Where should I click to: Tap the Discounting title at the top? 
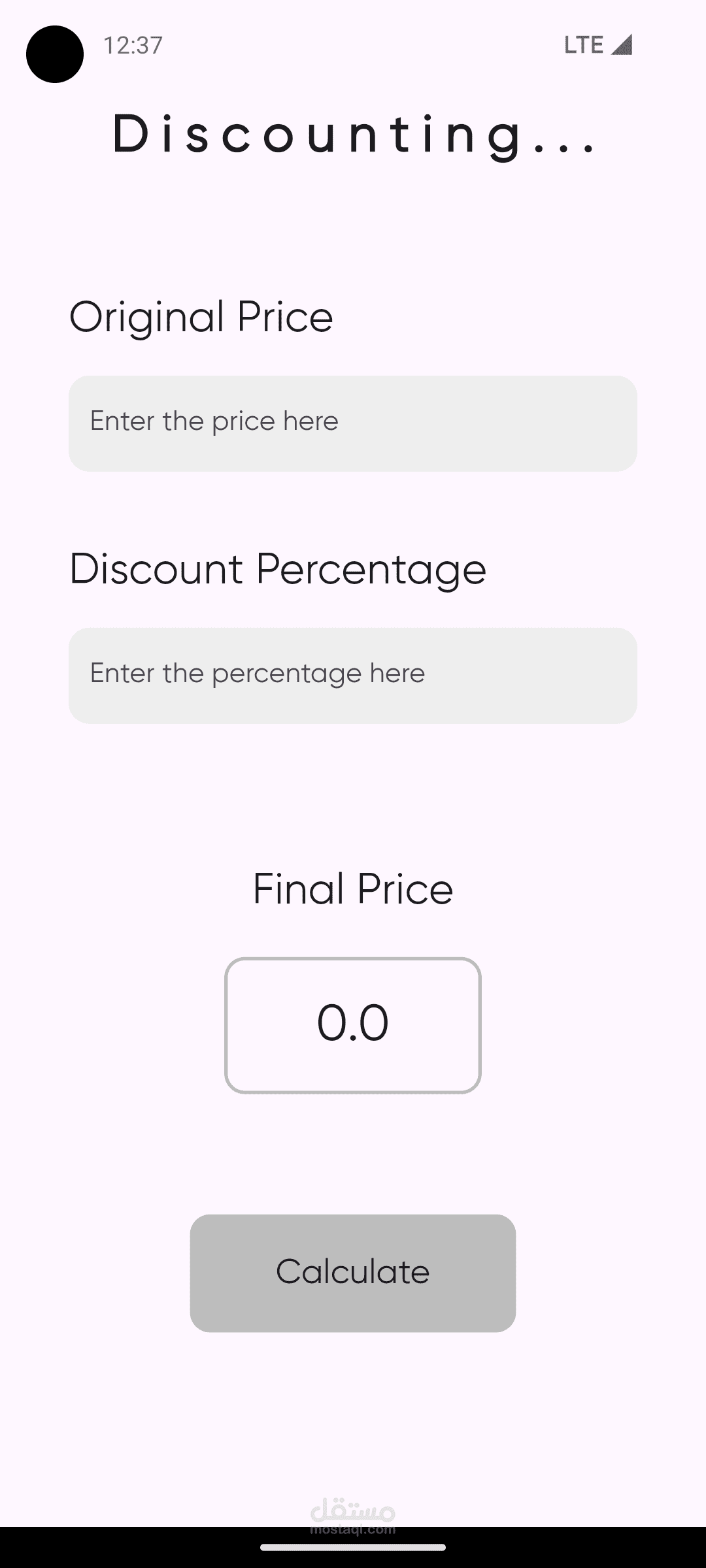coord(353,136)
